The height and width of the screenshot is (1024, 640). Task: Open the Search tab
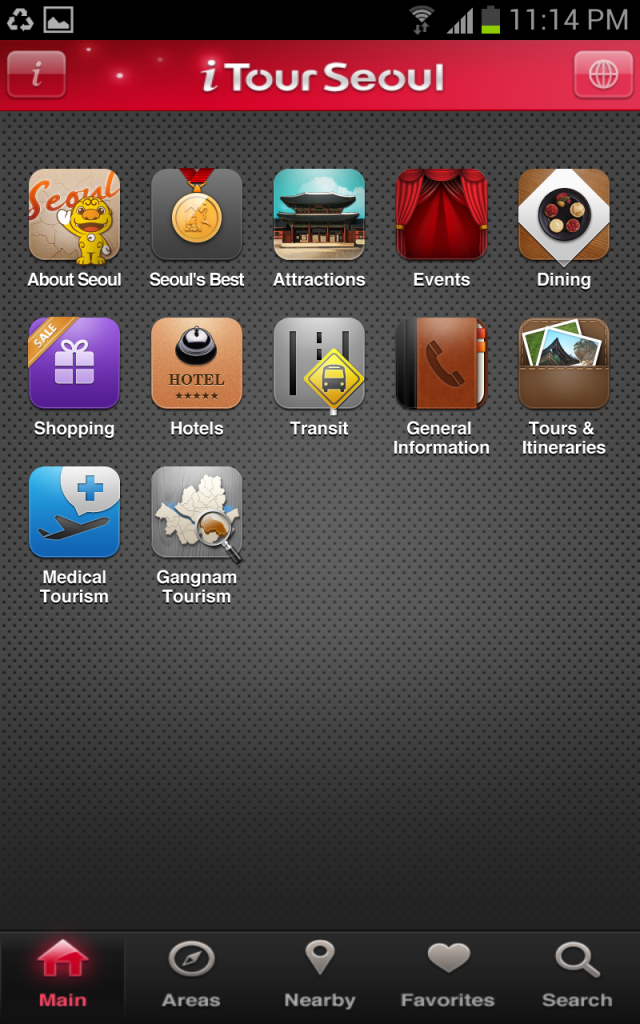577,977
